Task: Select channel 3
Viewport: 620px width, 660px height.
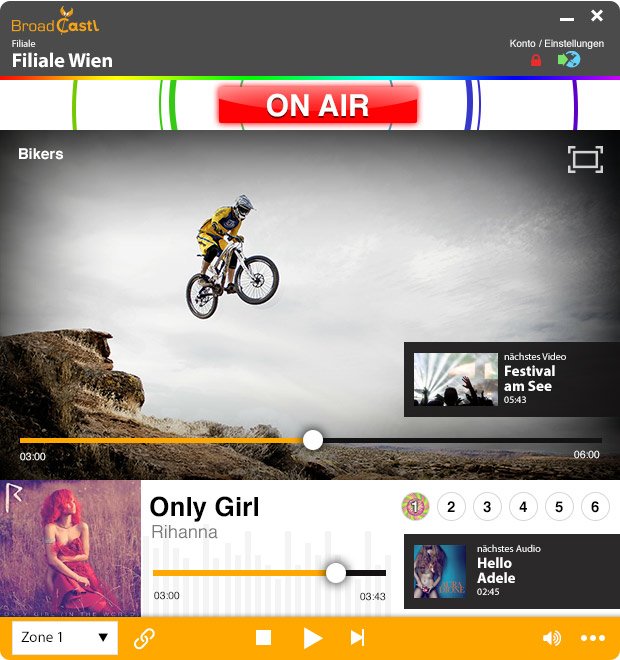Action: point(487,507)
